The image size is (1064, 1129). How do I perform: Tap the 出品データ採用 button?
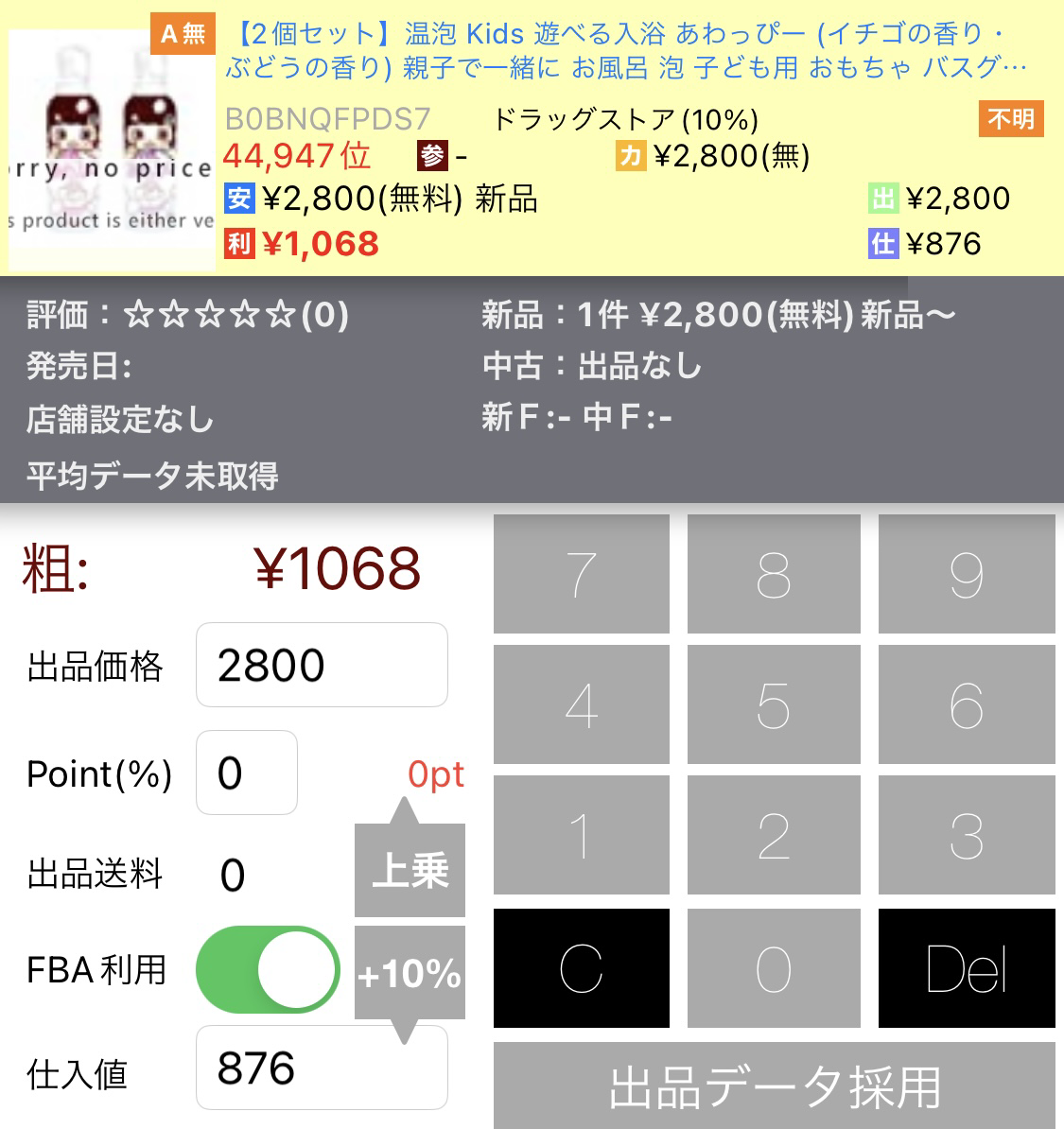tap(775, 1086)
